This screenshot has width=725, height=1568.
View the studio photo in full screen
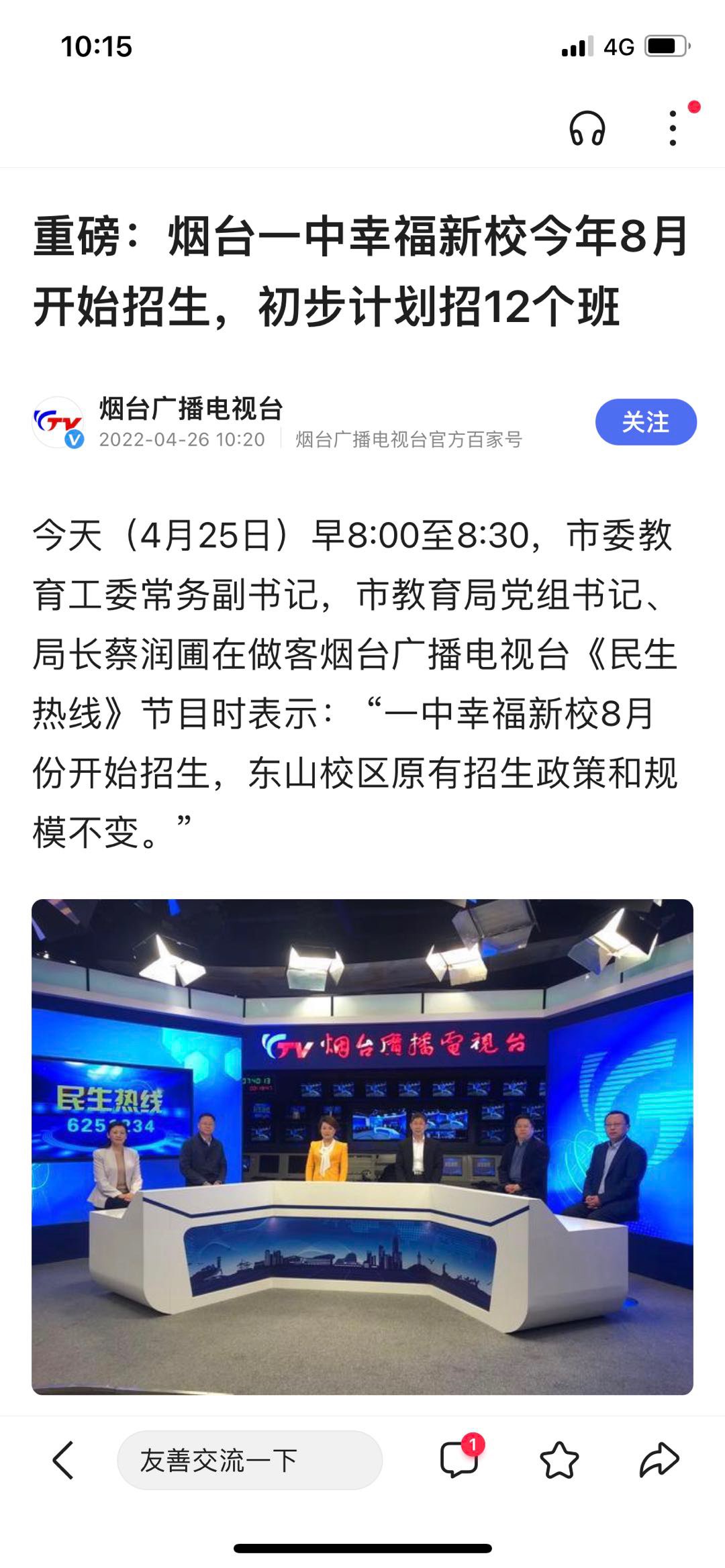coord(362,1146)
